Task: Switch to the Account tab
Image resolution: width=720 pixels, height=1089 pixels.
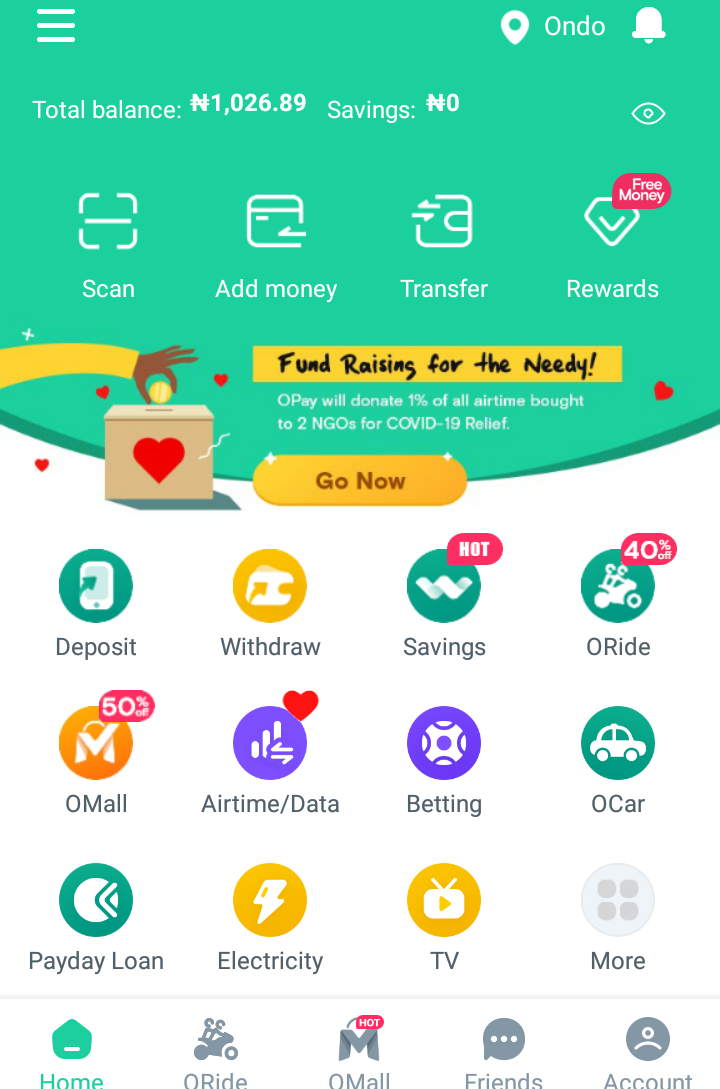Action: click(x=648, y=1052)
